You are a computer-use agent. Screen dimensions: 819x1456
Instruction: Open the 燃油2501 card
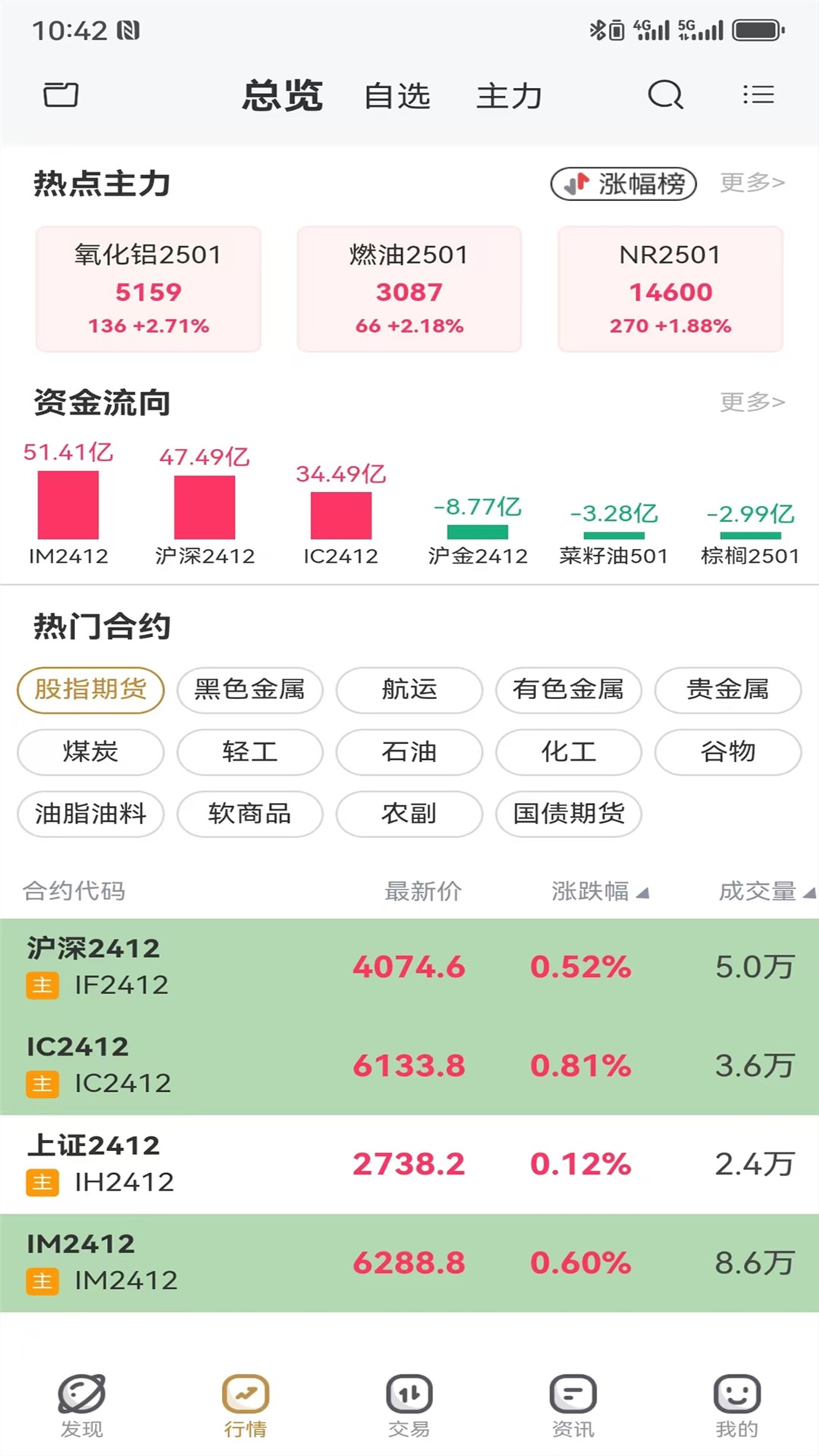pos(409,289)
